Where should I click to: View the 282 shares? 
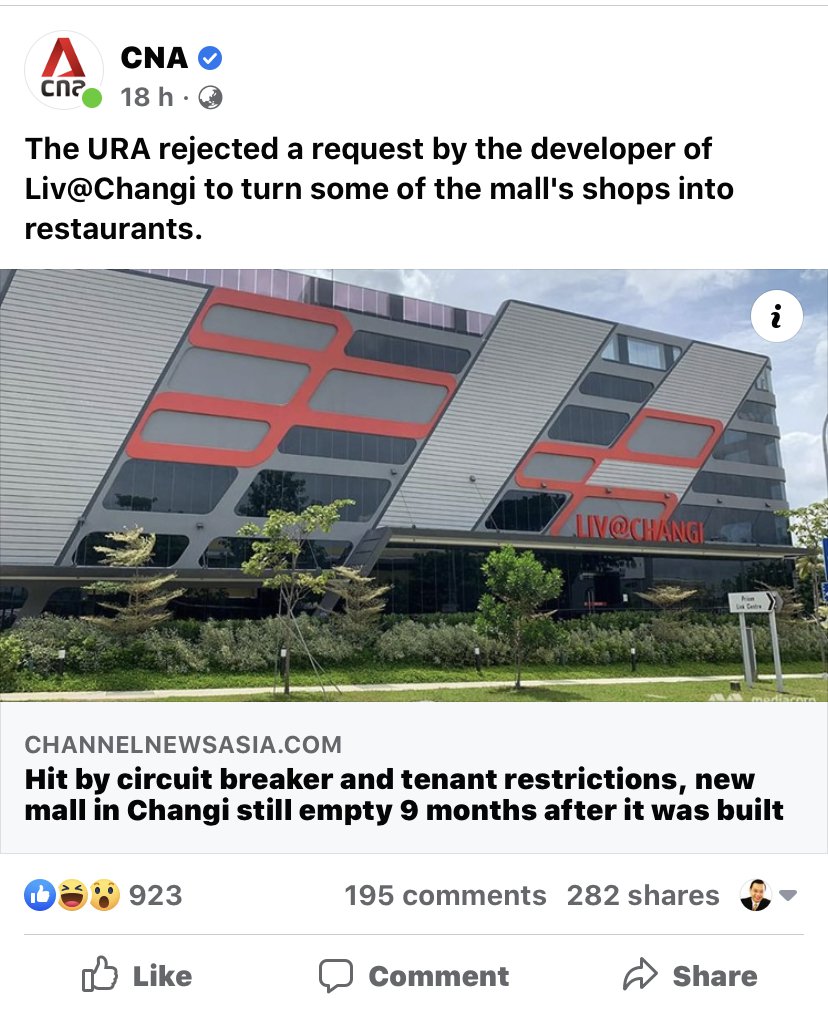pos(642,895)
